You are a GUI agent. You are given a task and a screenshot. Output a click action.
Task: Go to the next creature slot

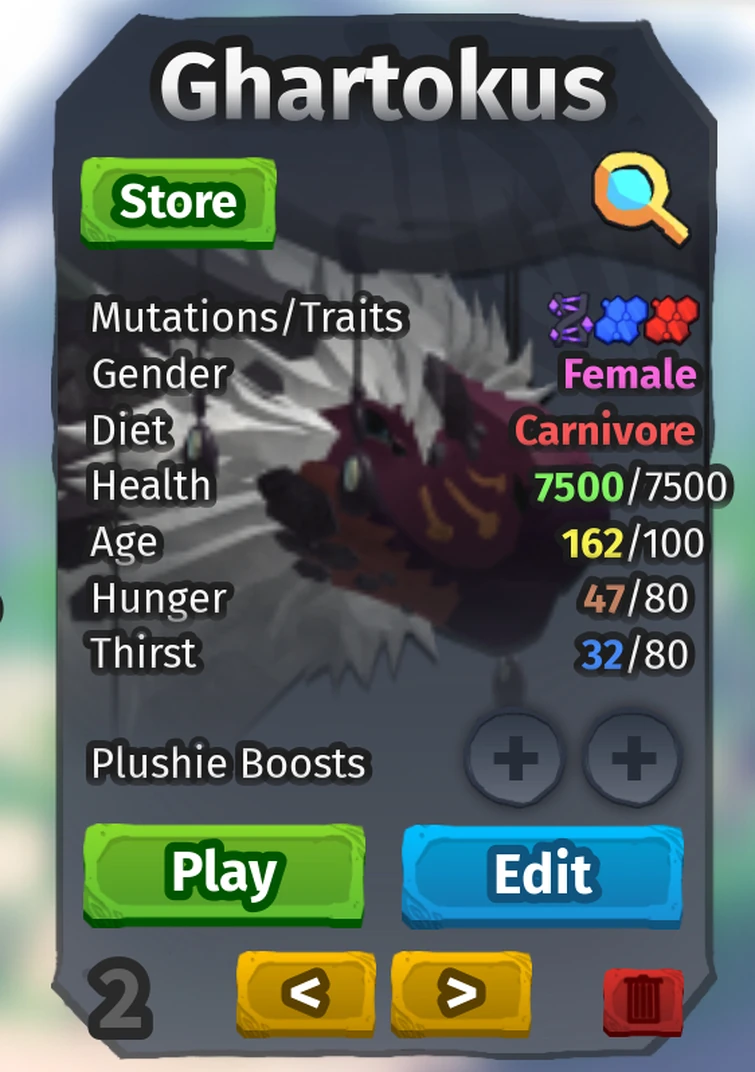coord(461,991)
